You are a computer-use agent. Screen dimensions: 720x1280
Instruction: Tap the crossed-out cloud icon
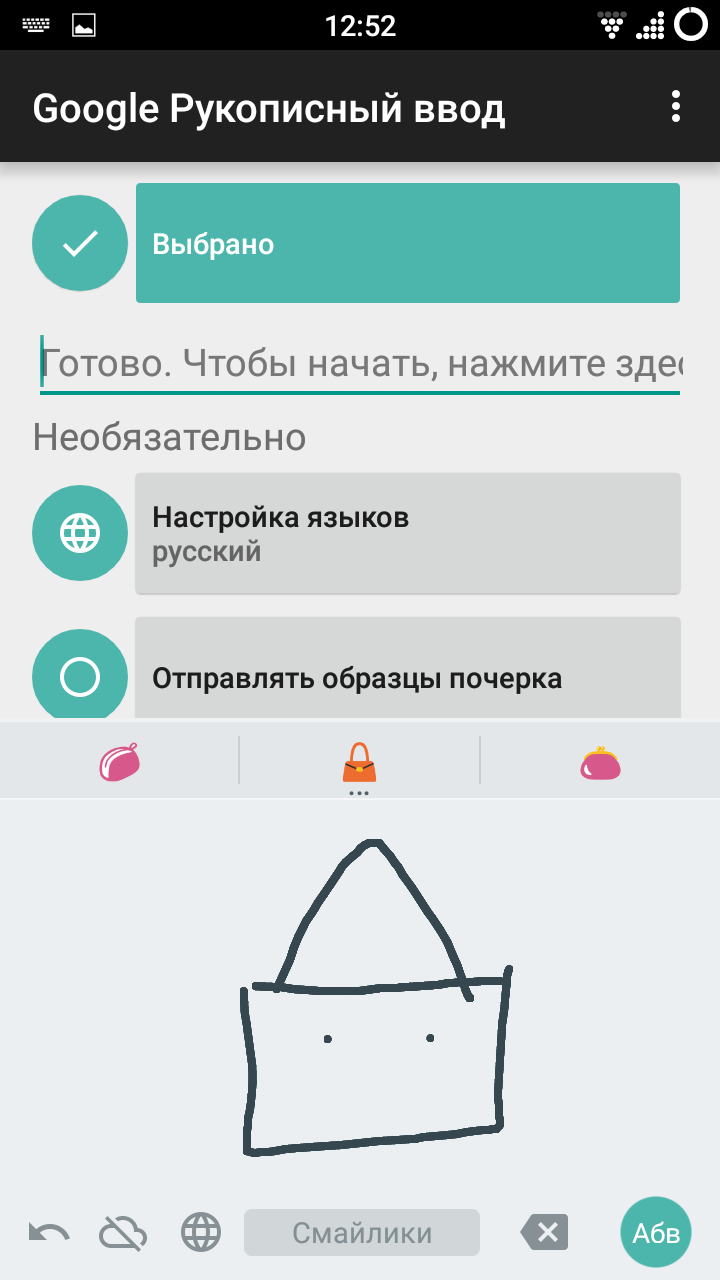(x=123, y=1232)
